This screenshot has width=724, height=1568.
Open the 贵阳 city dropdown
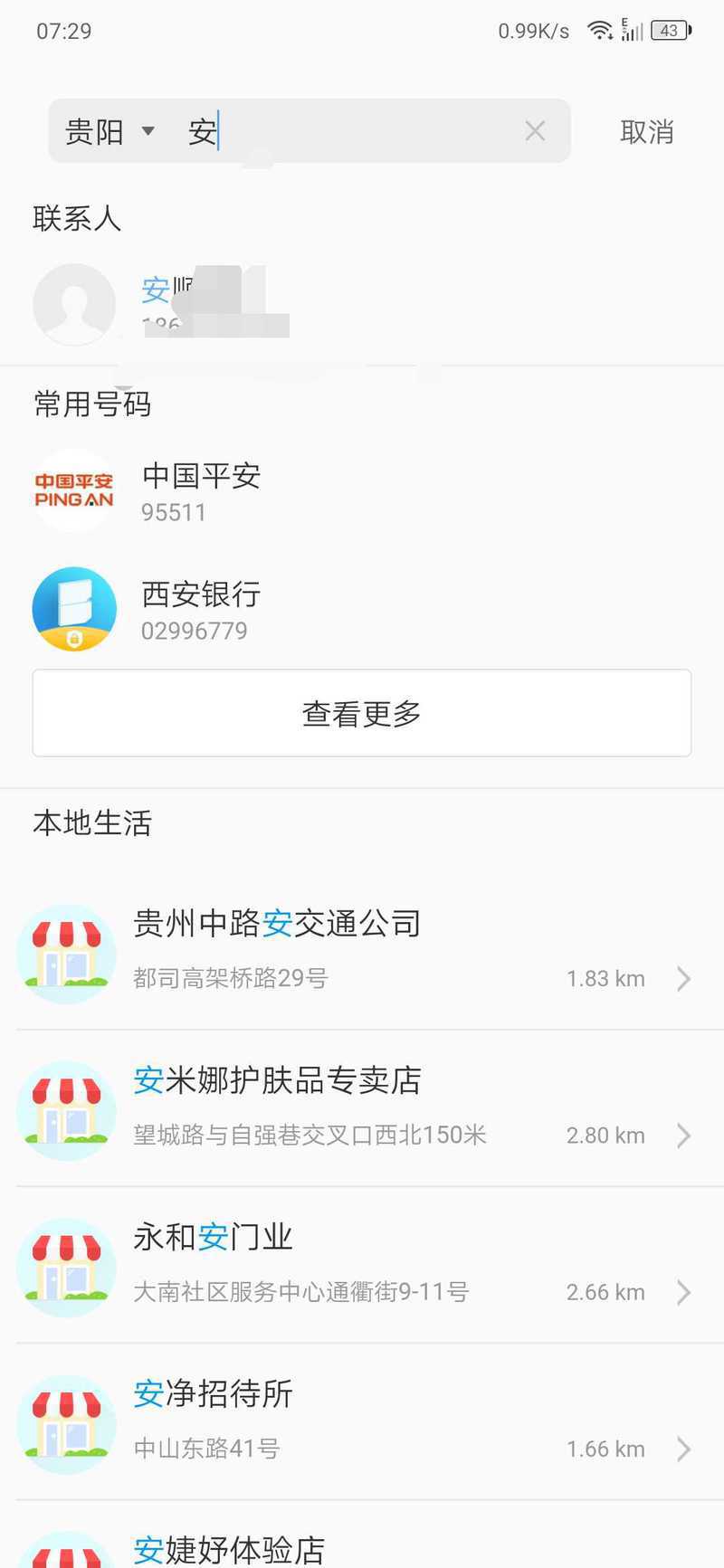pyautogui.click(x=109, y=132)
